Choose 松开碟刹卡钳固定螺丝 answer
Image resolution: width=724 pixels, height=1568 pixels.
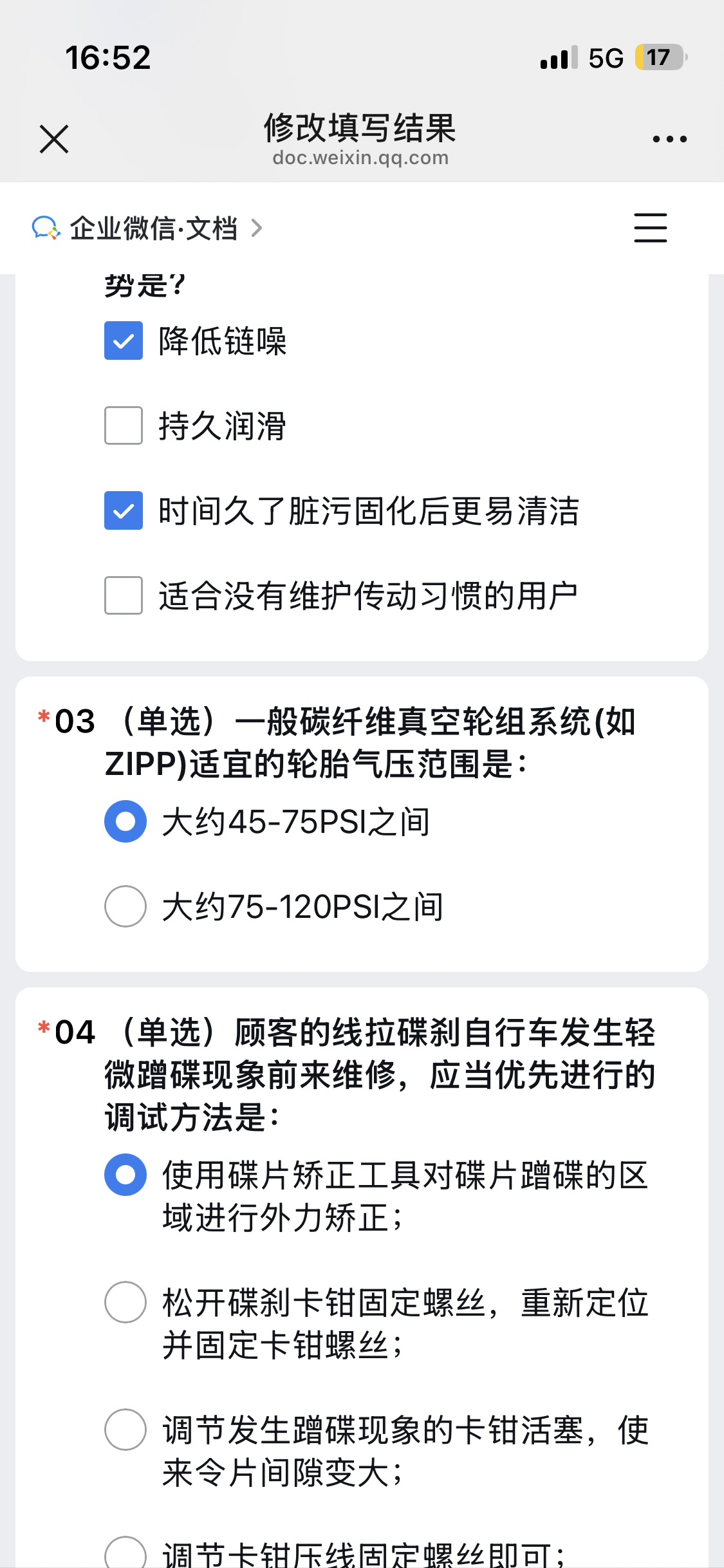[125, 1302]
